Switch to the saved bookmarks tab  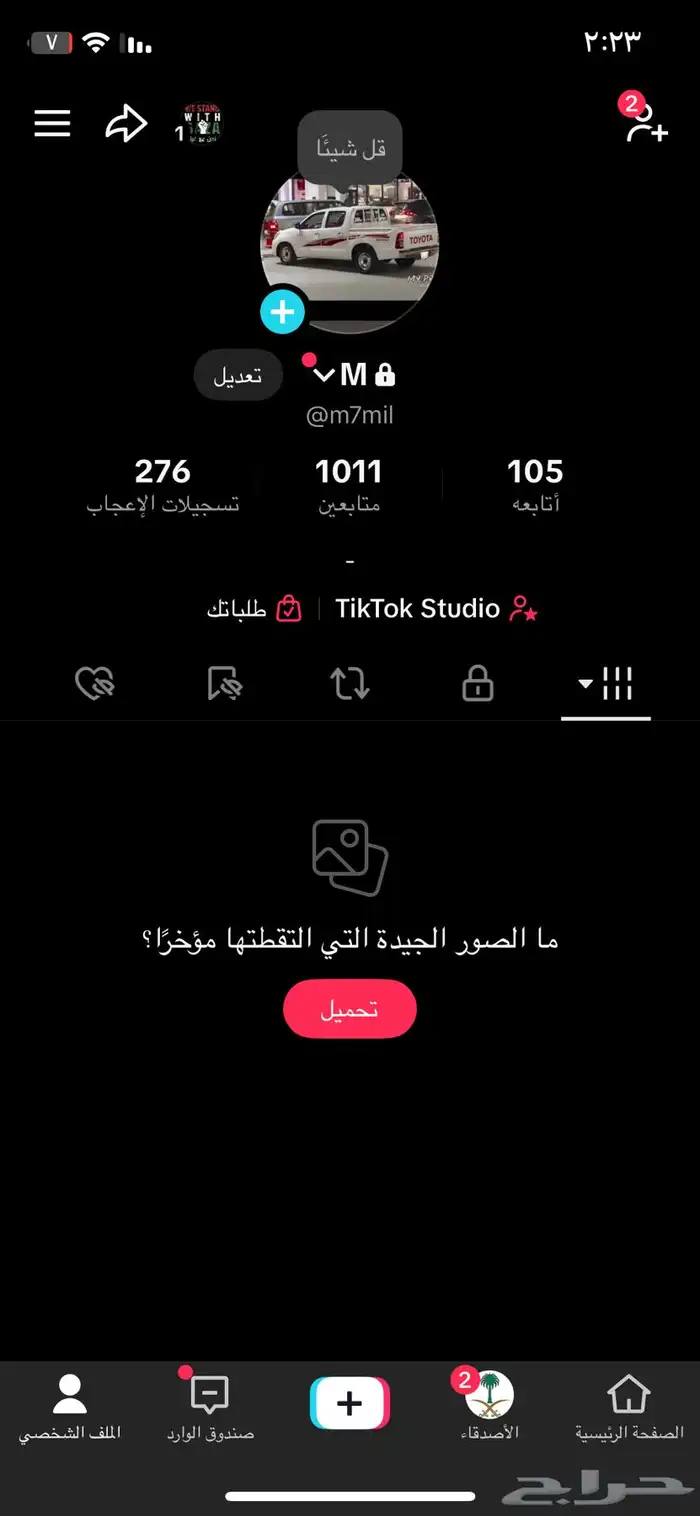pyautogui.click(x=224, y=685)
